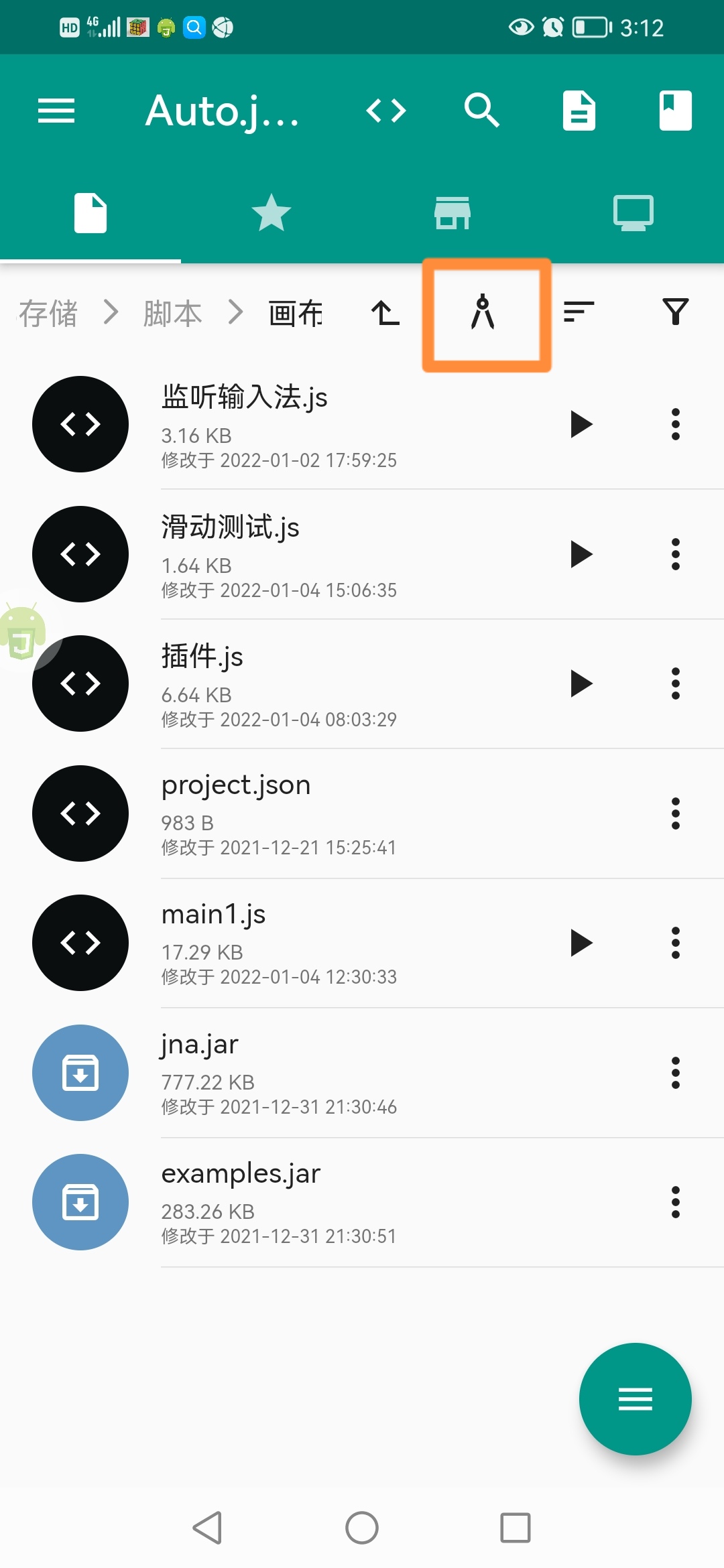Tap the compass tool icon

pos(483,313)
